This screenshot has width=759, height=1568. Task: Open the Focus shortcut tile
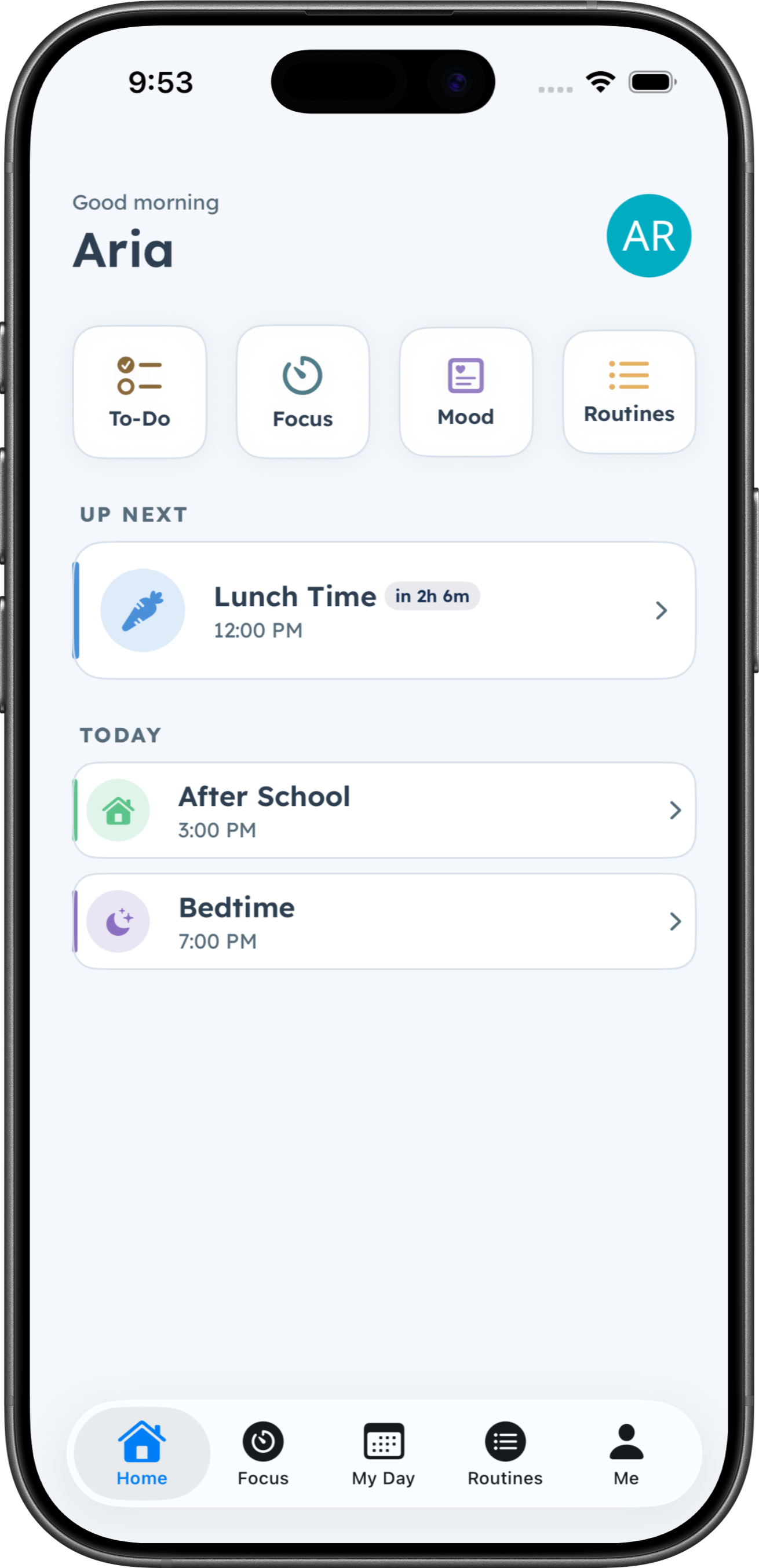click(303, 391)
